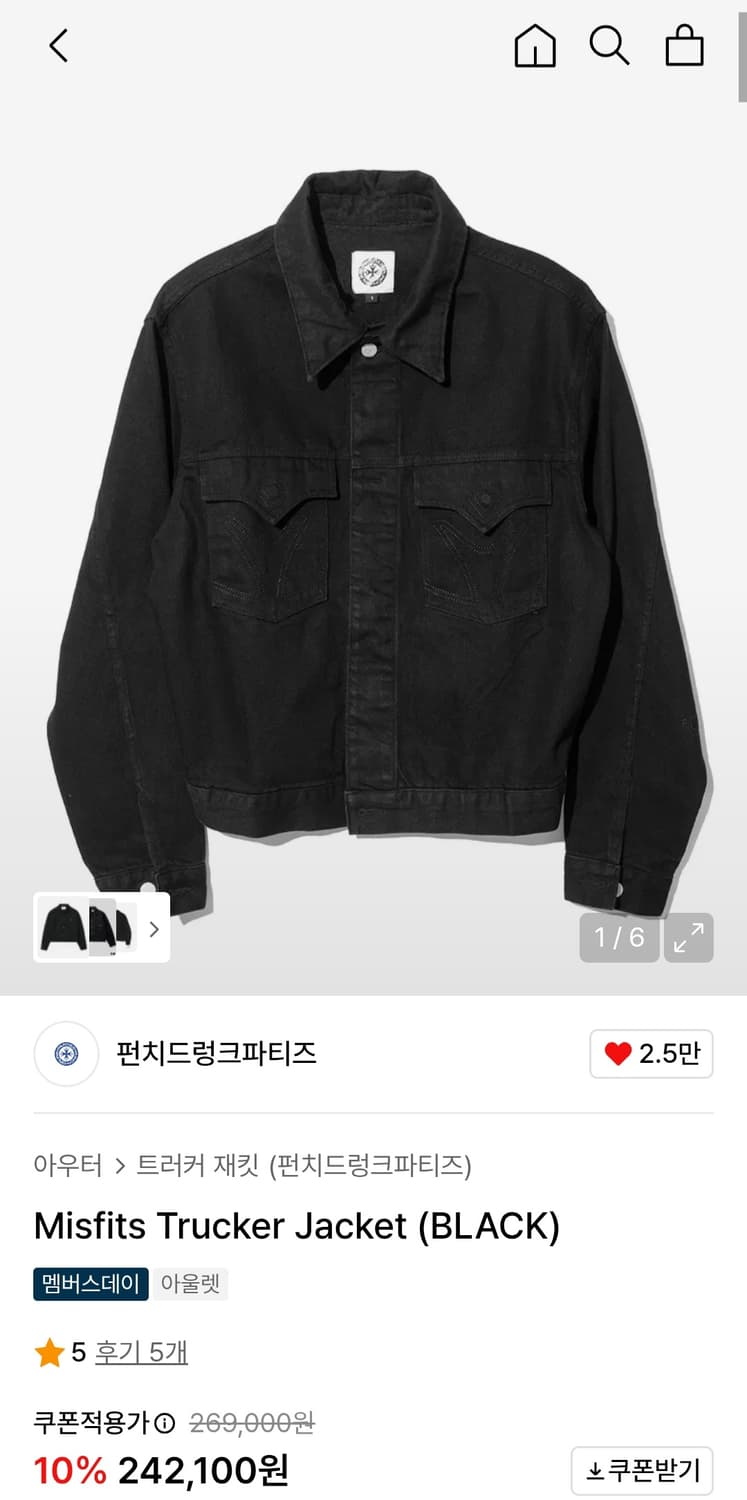Expand the product image to fullscreen
The height and width of the screenshot is (1500, 747).
pyautogui.click(x=689, y=938)
